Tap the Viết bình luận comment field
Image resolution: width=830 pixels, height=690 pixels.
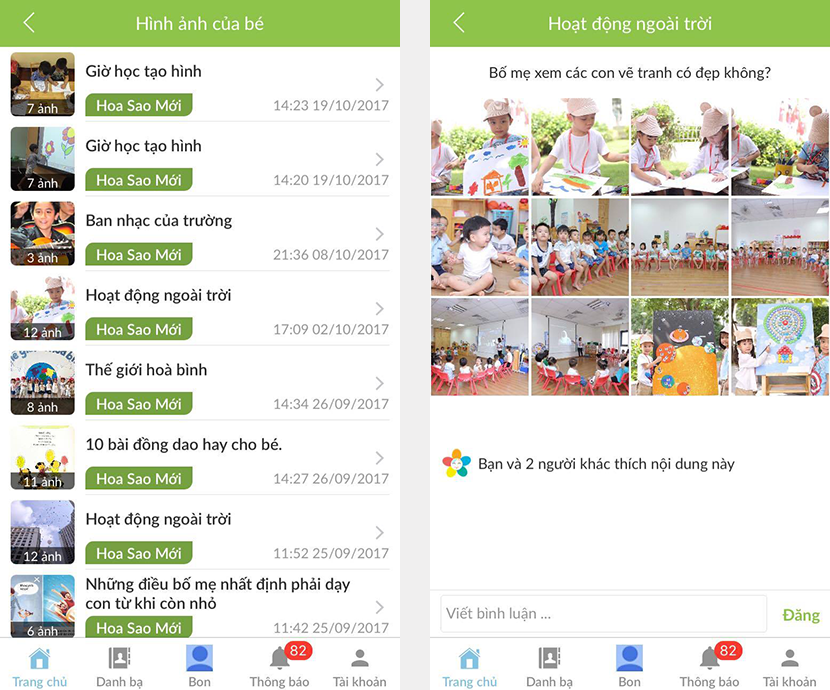(602, 614)
